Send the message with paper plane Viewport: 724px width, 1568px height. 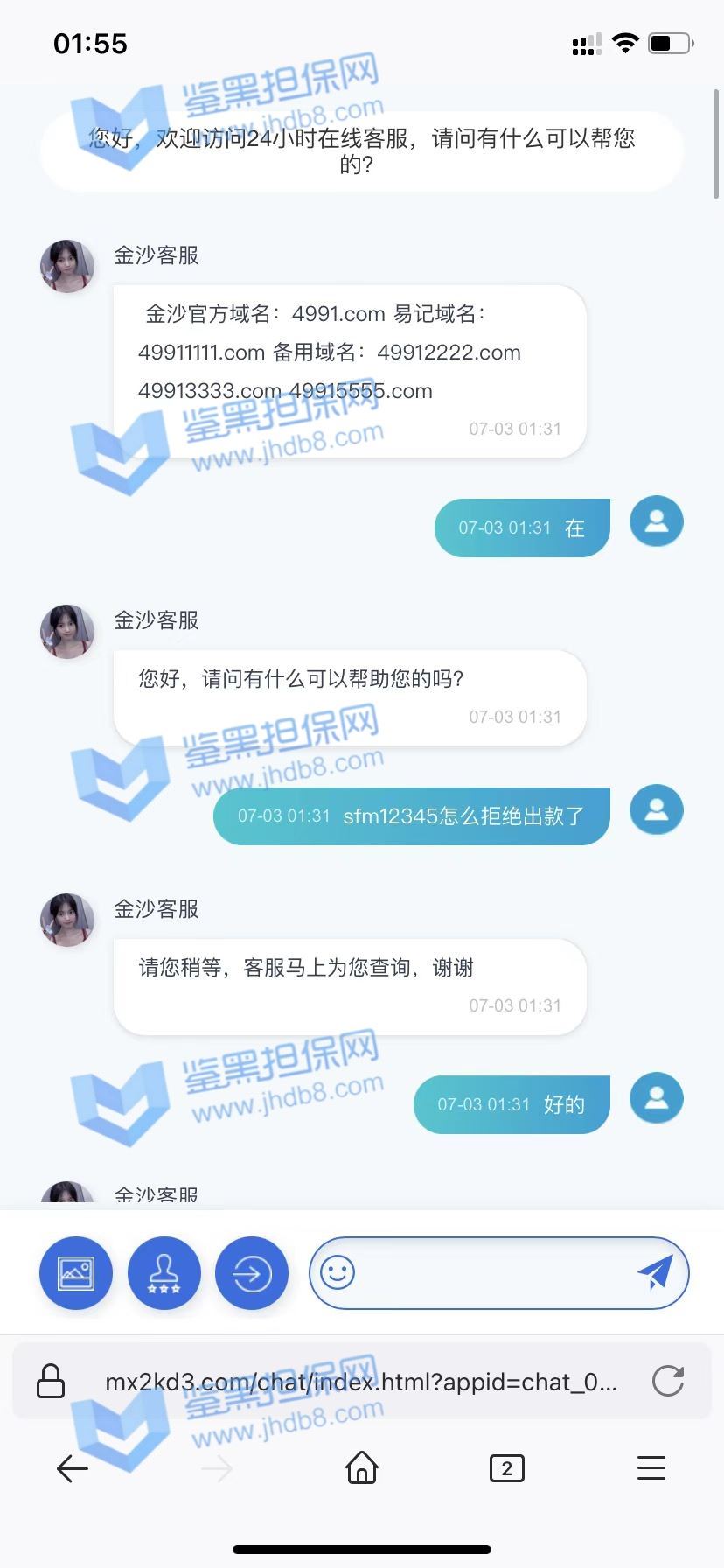click(655, 1272)
